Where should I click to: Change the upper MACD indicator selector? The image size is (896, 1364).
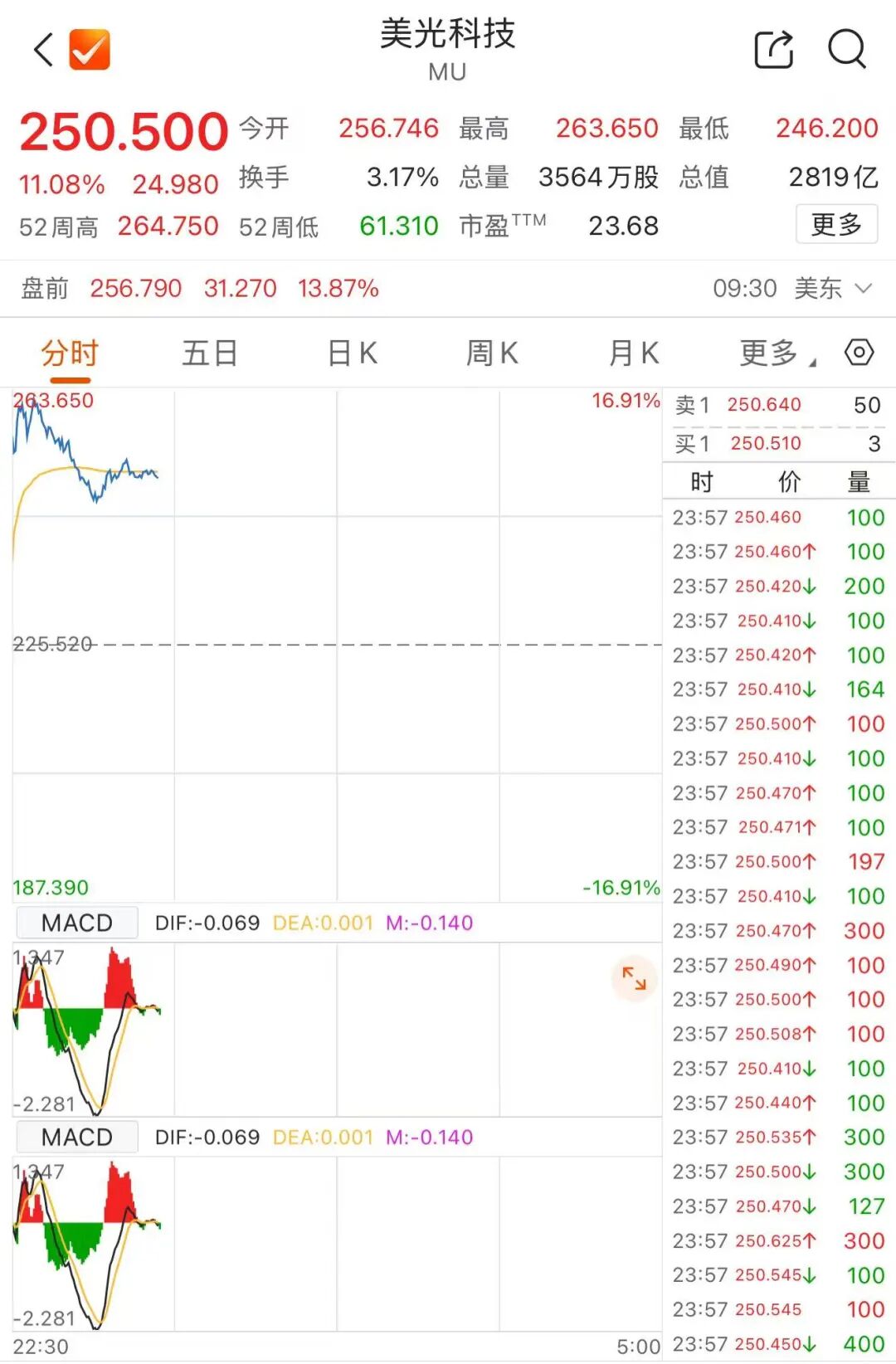(77, 923)
